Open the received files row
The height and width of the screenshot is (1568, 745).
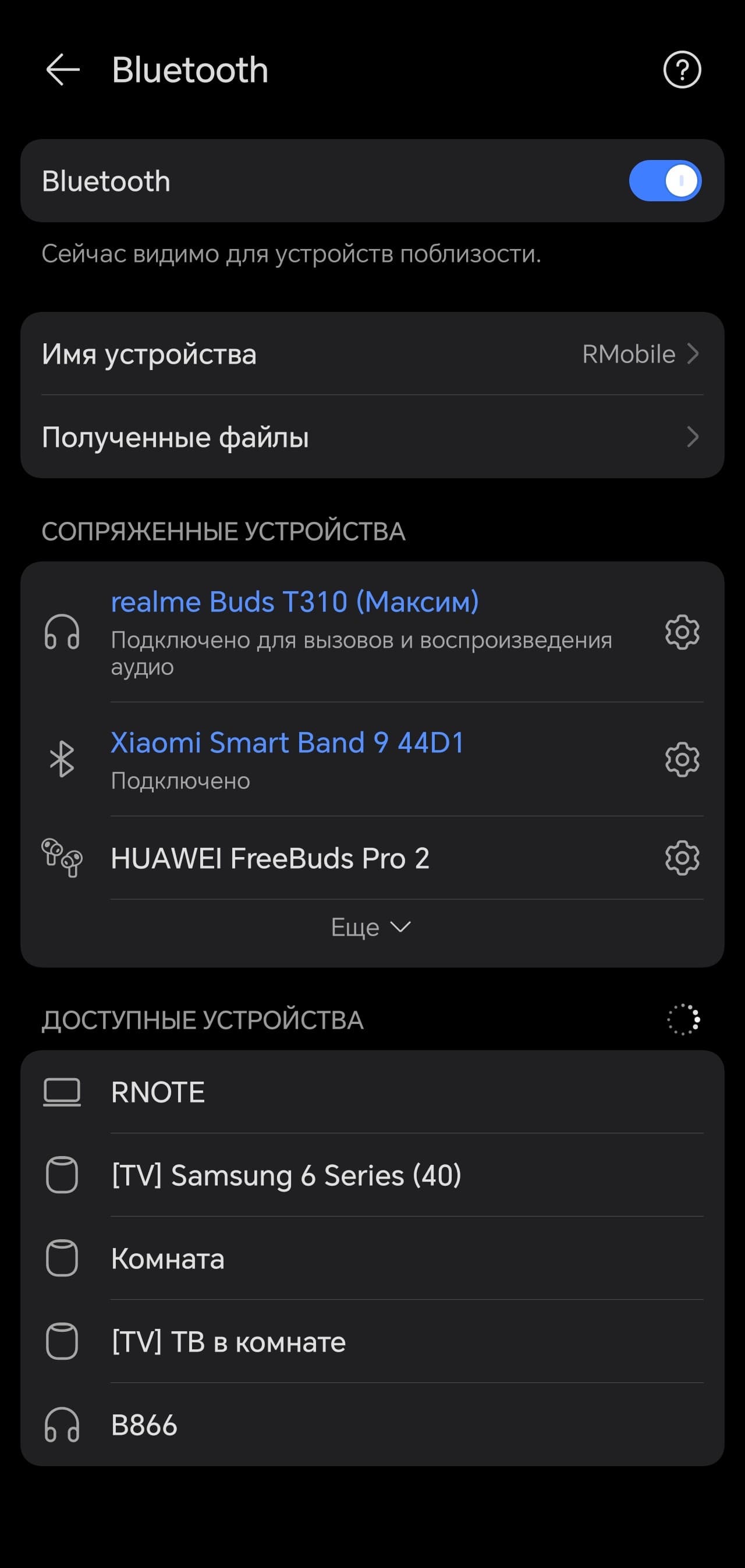(x=371, y=437)
